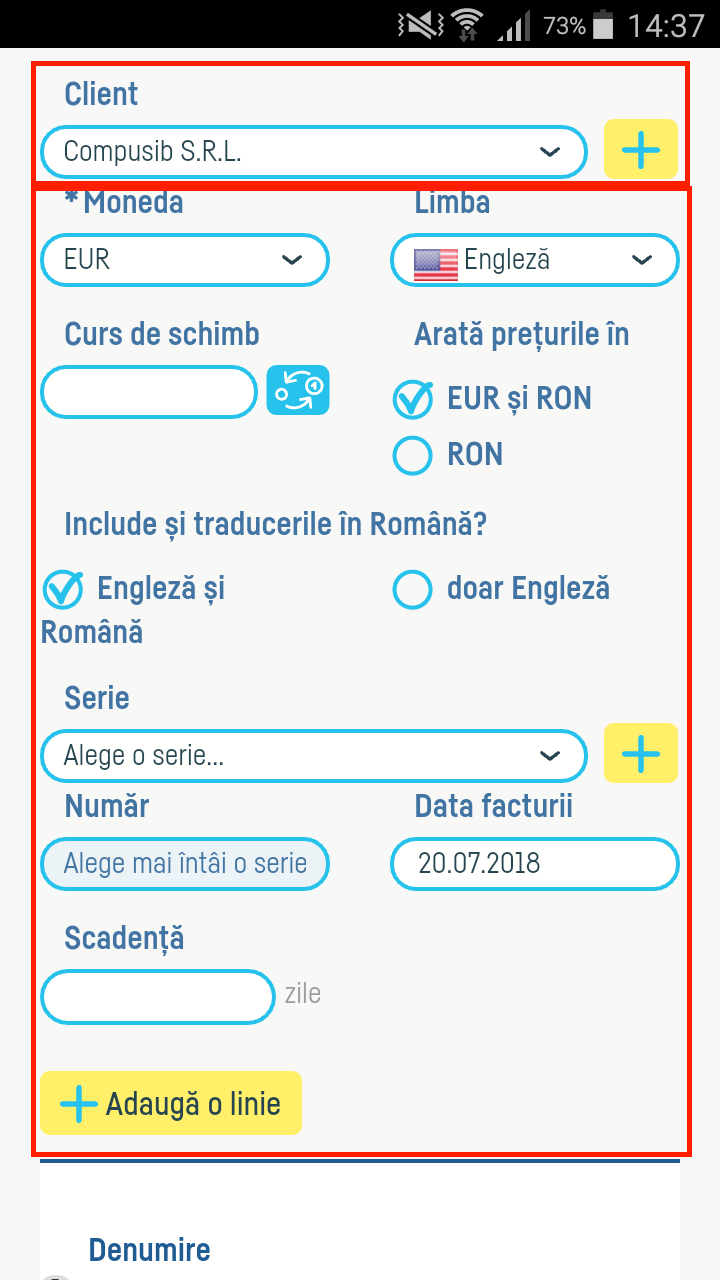Choose doar Engleză for translations
720x1280 pixels.
coord(412,589)
